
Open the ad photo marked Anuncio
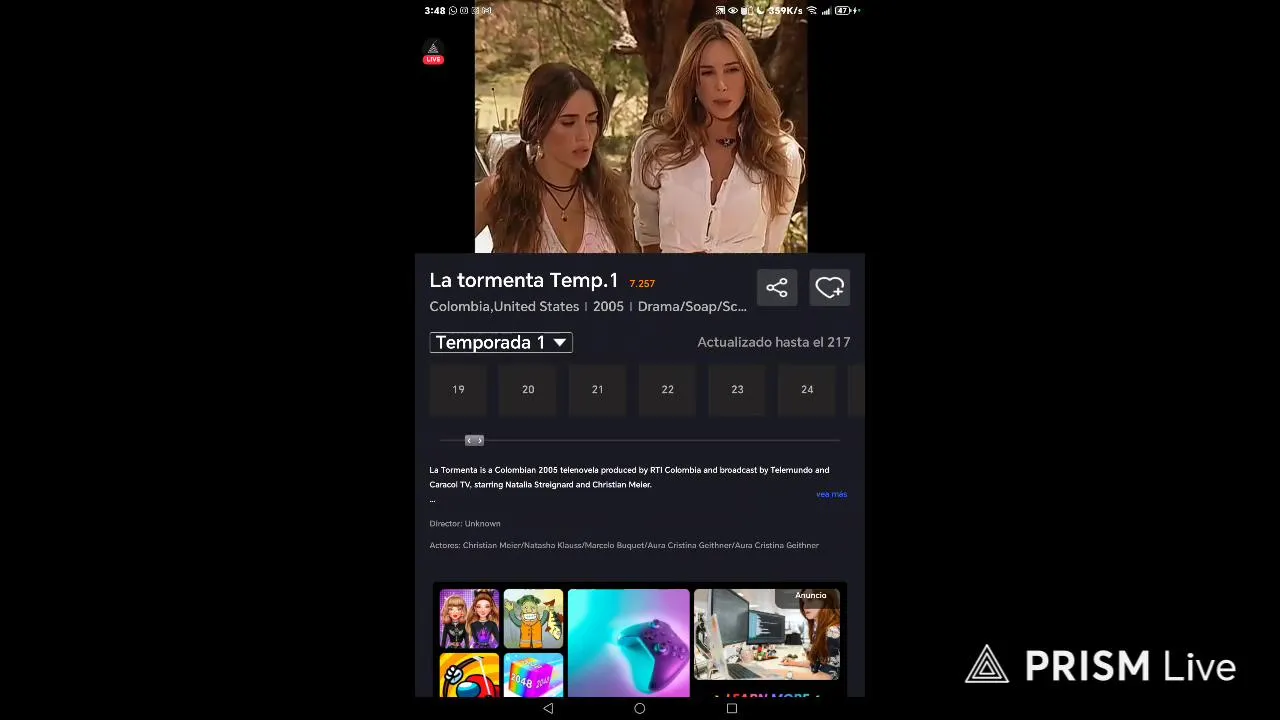(767, 635)
